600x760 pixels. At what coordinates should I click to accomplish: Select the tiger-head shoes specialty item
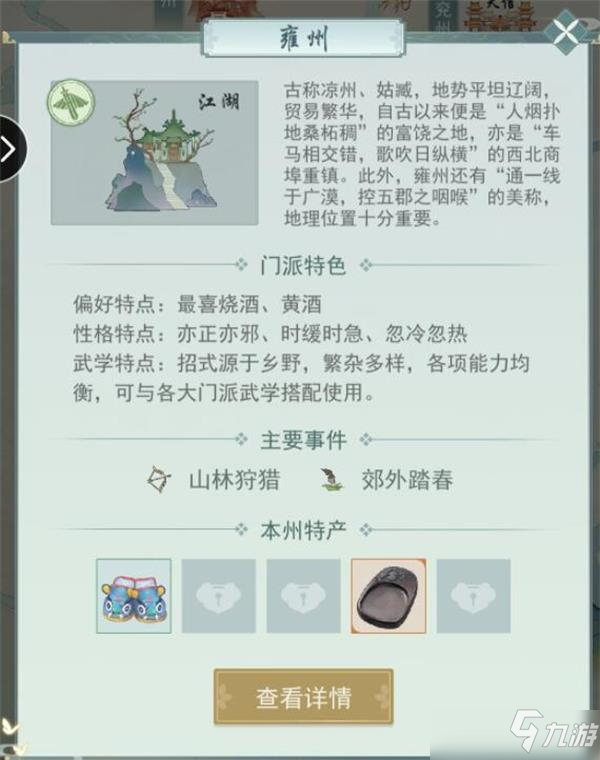coord(134,596)
